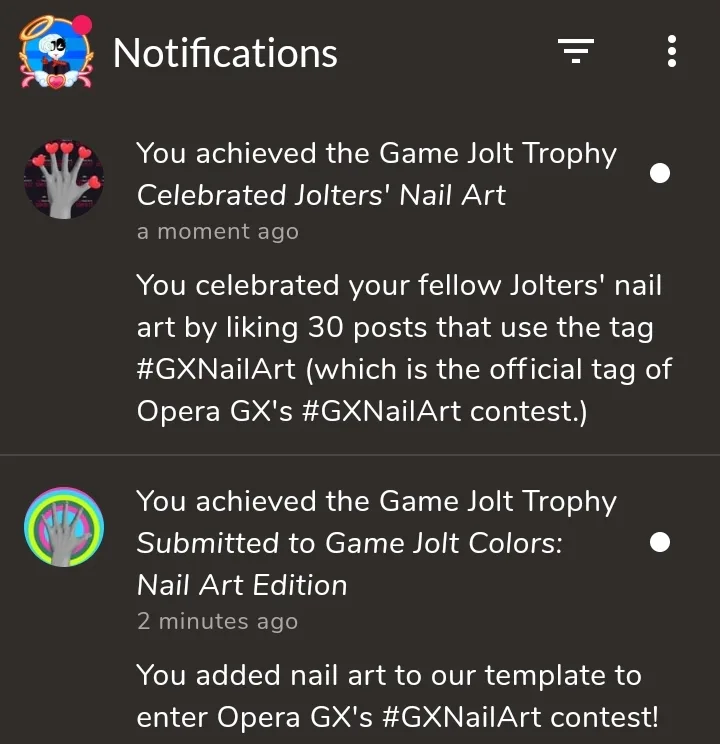
Task: Mark Game Jolt Colors trophy notification as read
Action: pyautogui.click(x=660, y=542)
